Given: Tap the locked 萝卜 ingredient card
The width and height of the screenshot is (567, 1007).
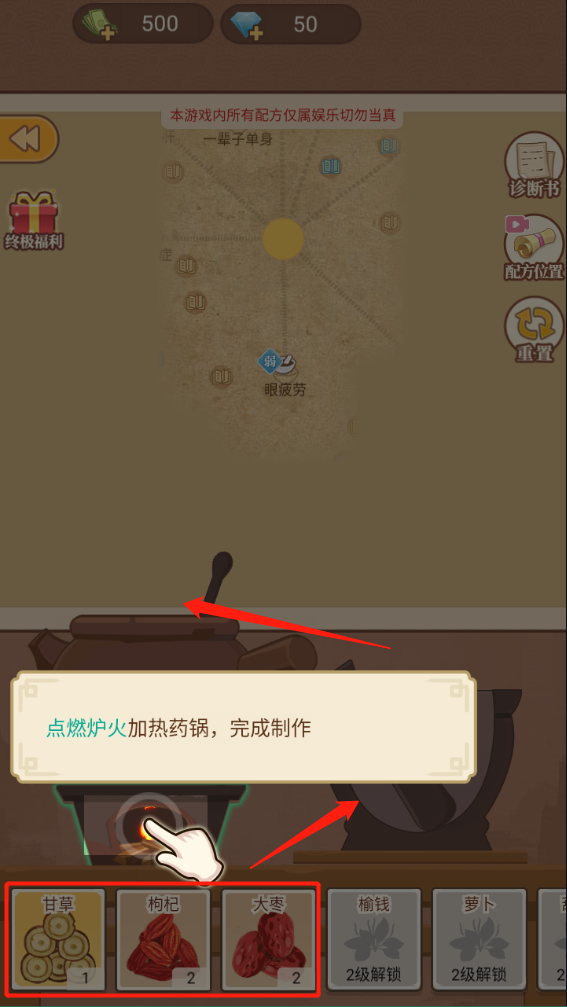Looking at the screenshot, I should point(479,940).
